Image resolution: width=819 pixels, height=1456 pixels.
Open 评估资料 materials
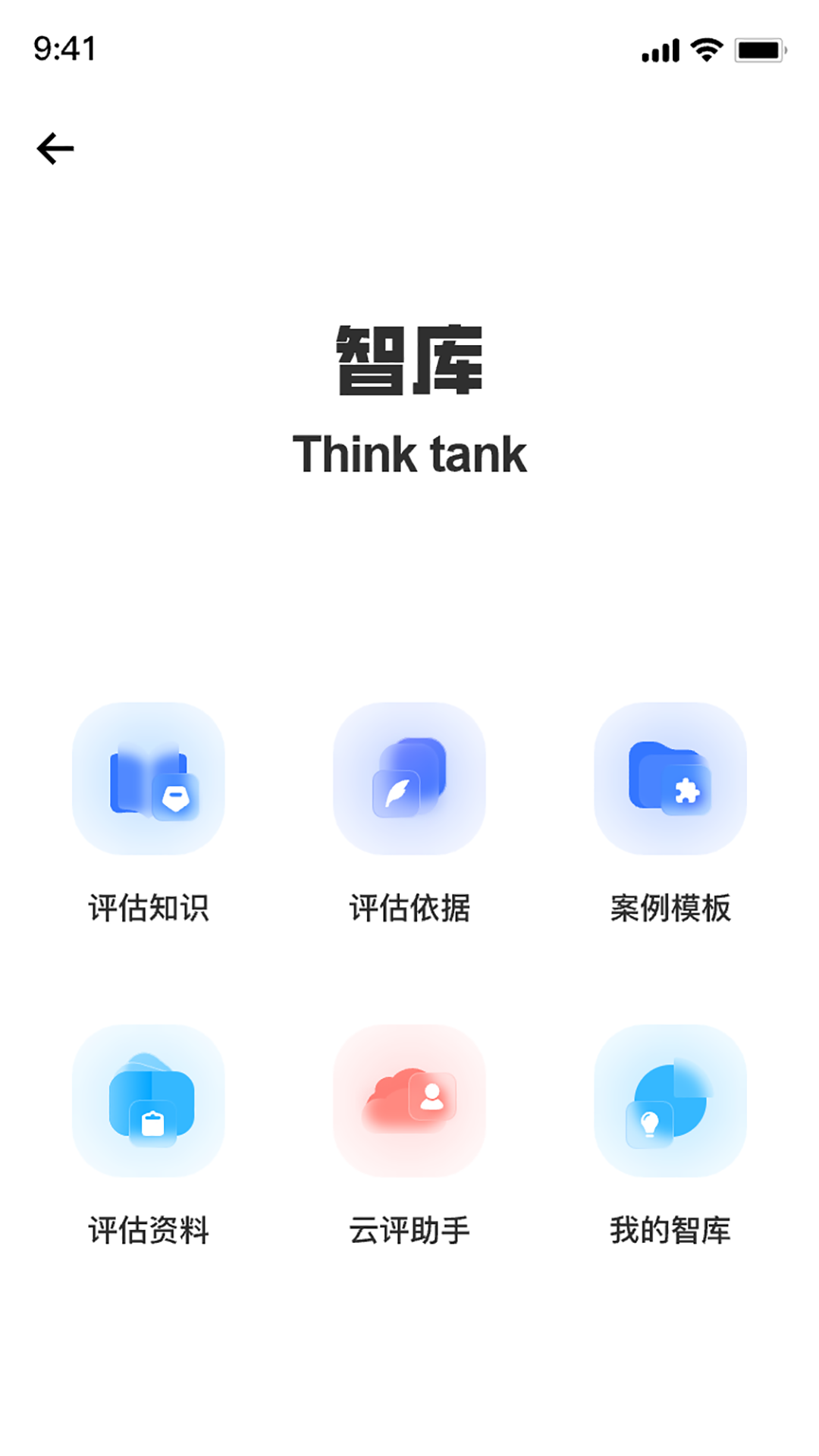pyautogui.click(x=149, y=1101)
